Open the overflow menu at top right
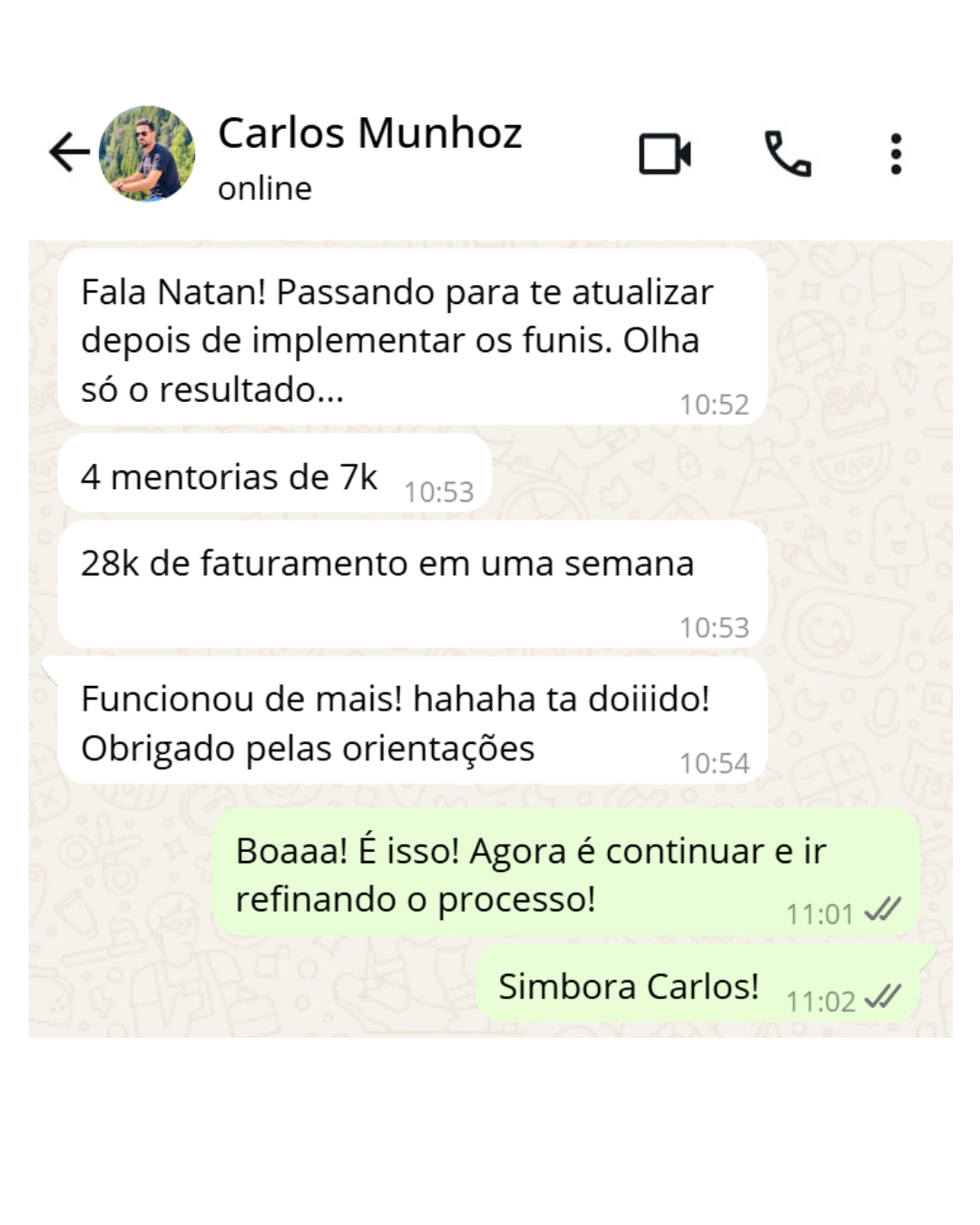Viewport: 980px width, 1225px height. [895, 153]
